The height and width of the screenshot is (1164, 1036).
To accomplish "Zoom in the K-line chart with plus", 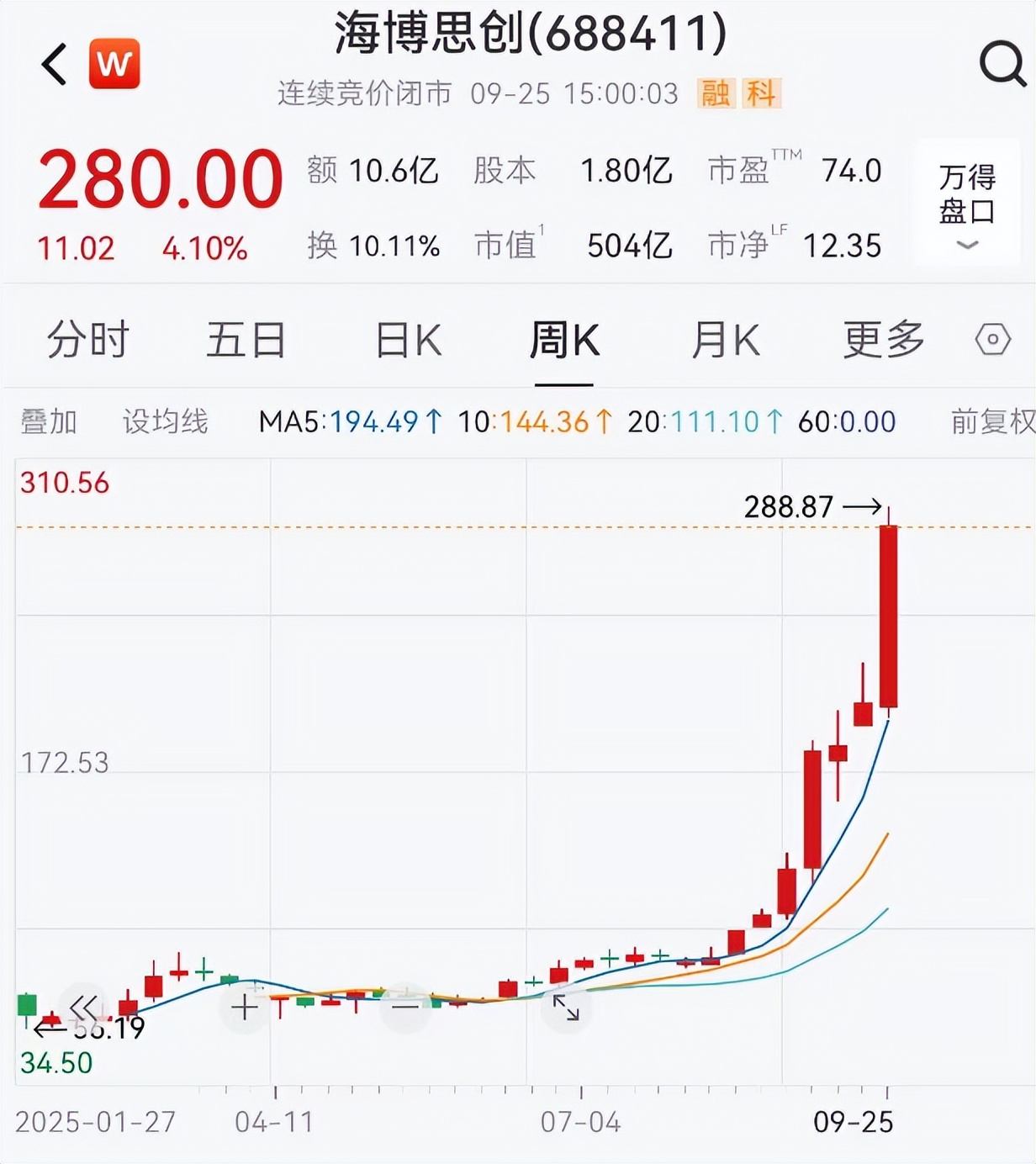I will [245, 1007].
